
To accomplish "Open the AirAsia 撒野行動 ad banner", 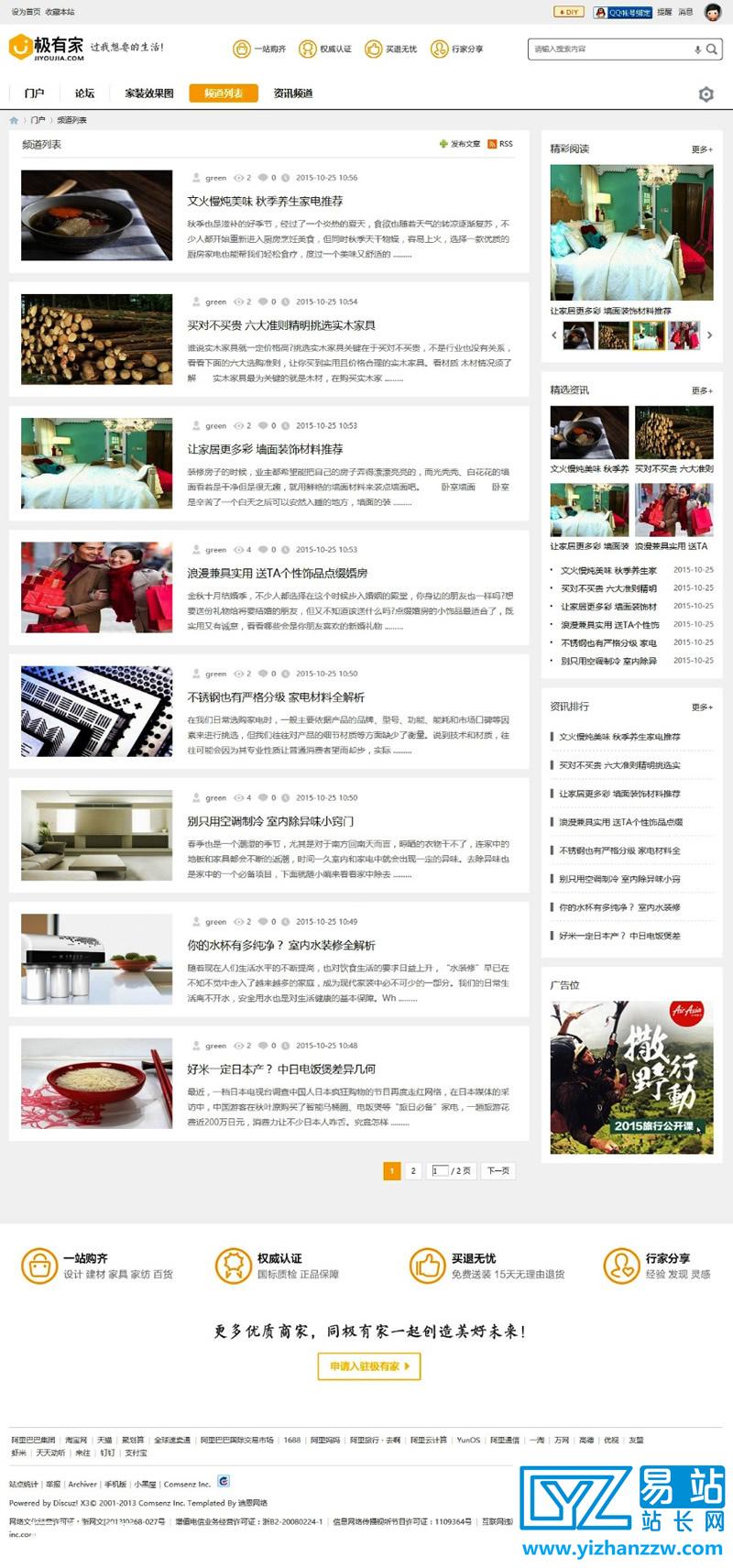I will click(631, 1077).
